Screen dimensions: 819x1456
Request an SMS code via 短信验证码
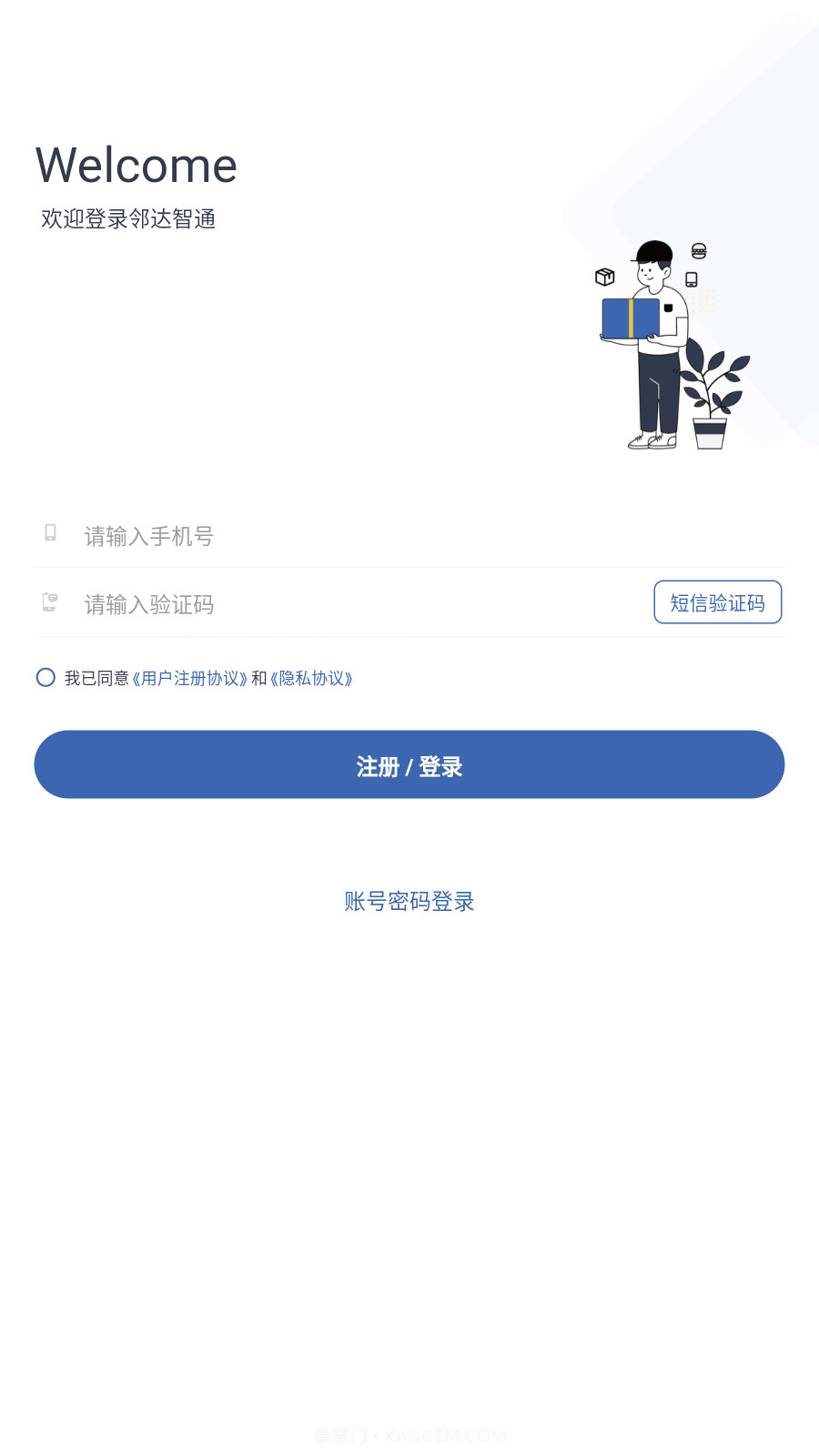pos(717,602)
